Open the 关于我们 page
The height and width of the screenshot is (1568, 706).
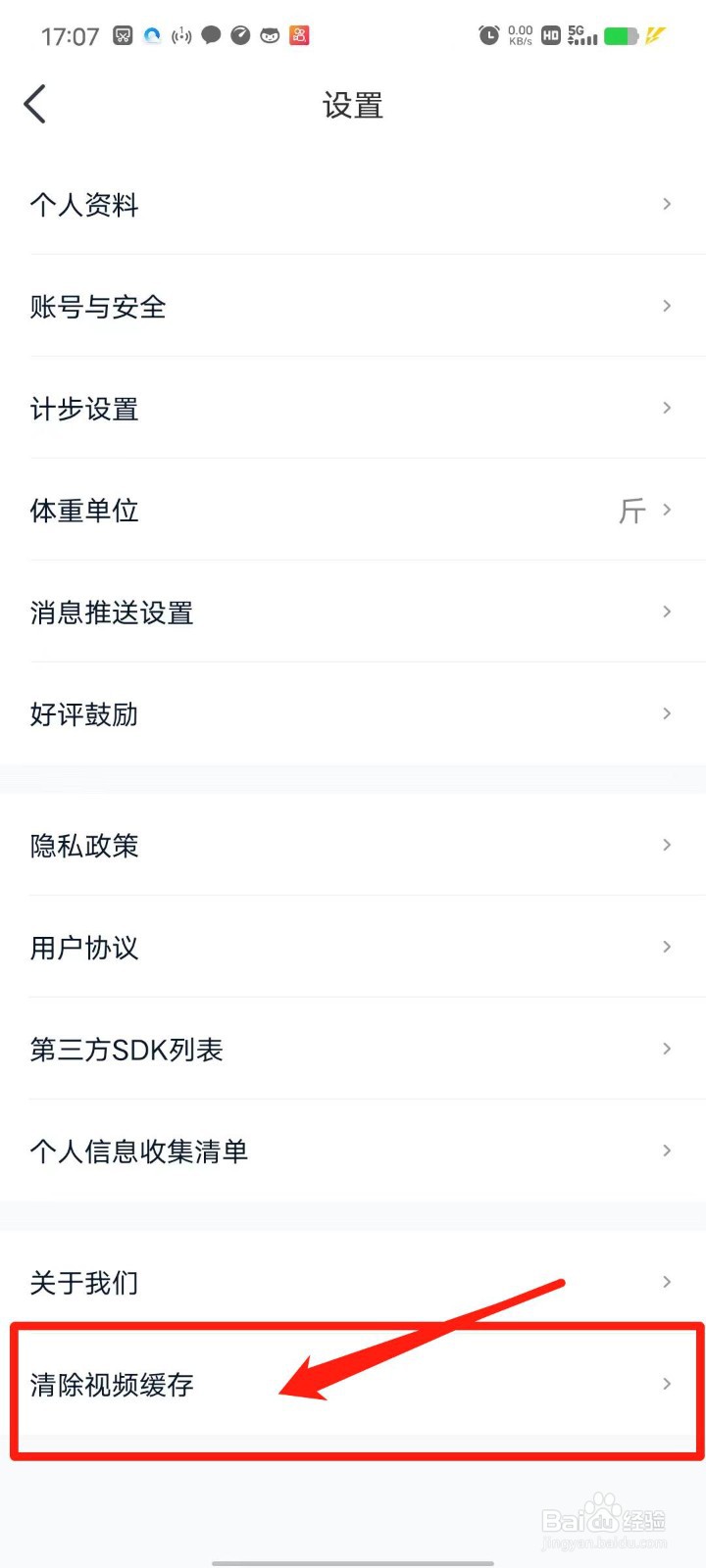click(353, 1282)
